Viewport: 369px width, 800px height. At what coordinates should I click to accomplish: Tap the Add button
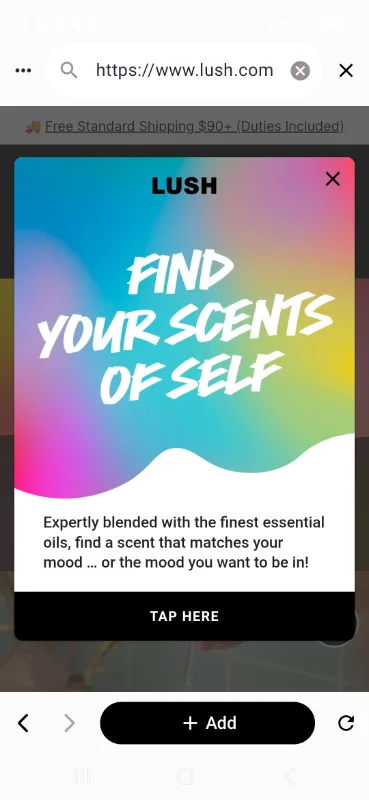207,723
